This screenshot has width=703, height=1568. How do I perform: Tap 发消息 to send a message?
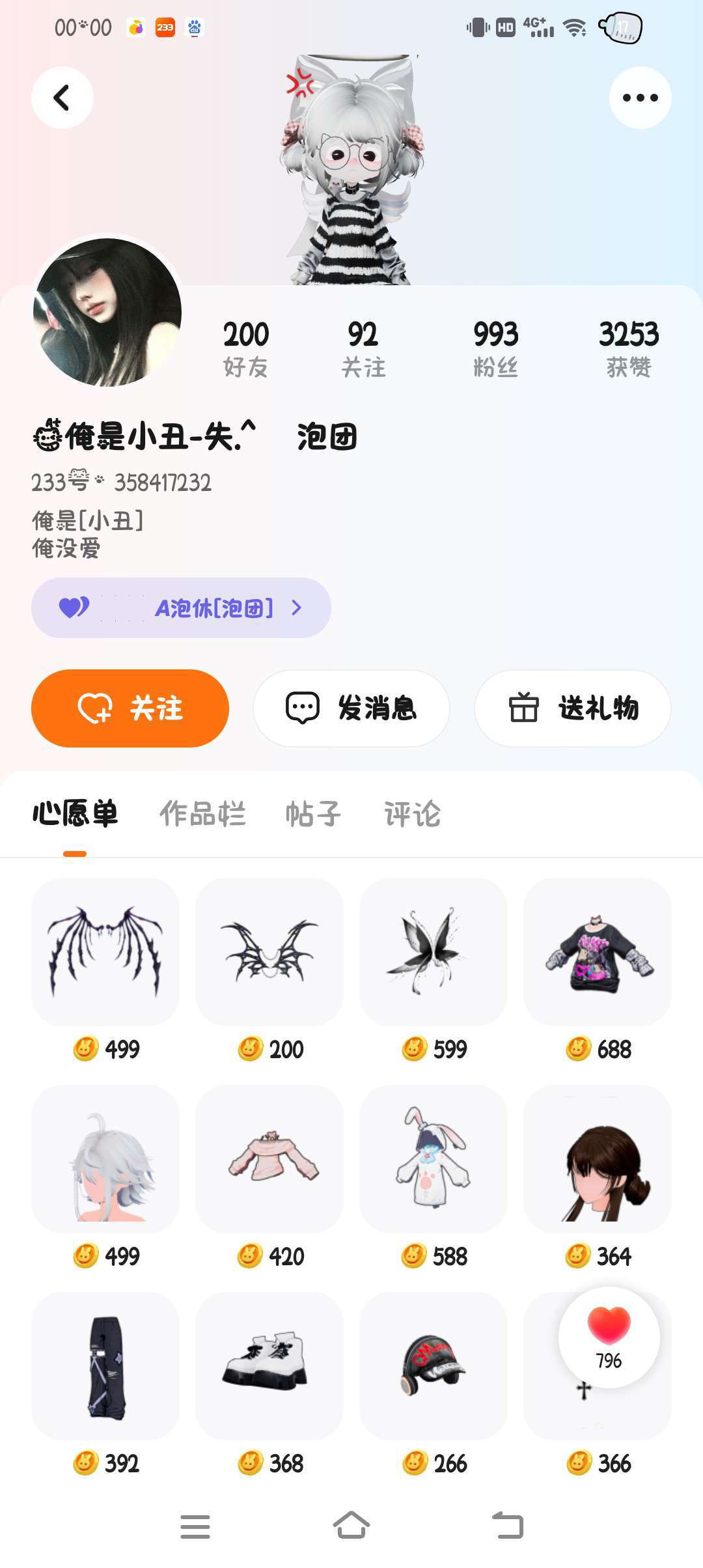(x=351, y=708)
